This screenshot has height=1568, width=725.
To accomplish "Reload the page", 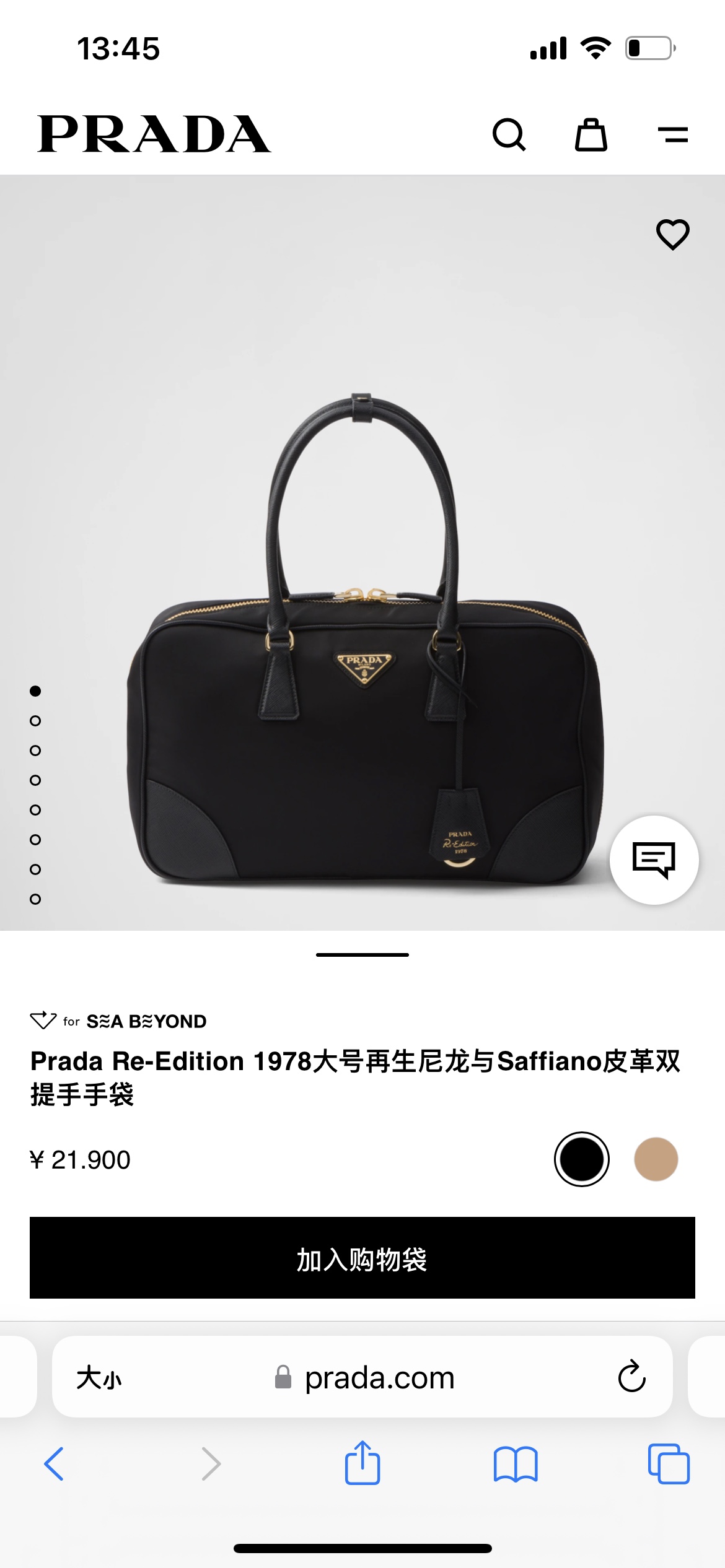I will coord(631,1377).
